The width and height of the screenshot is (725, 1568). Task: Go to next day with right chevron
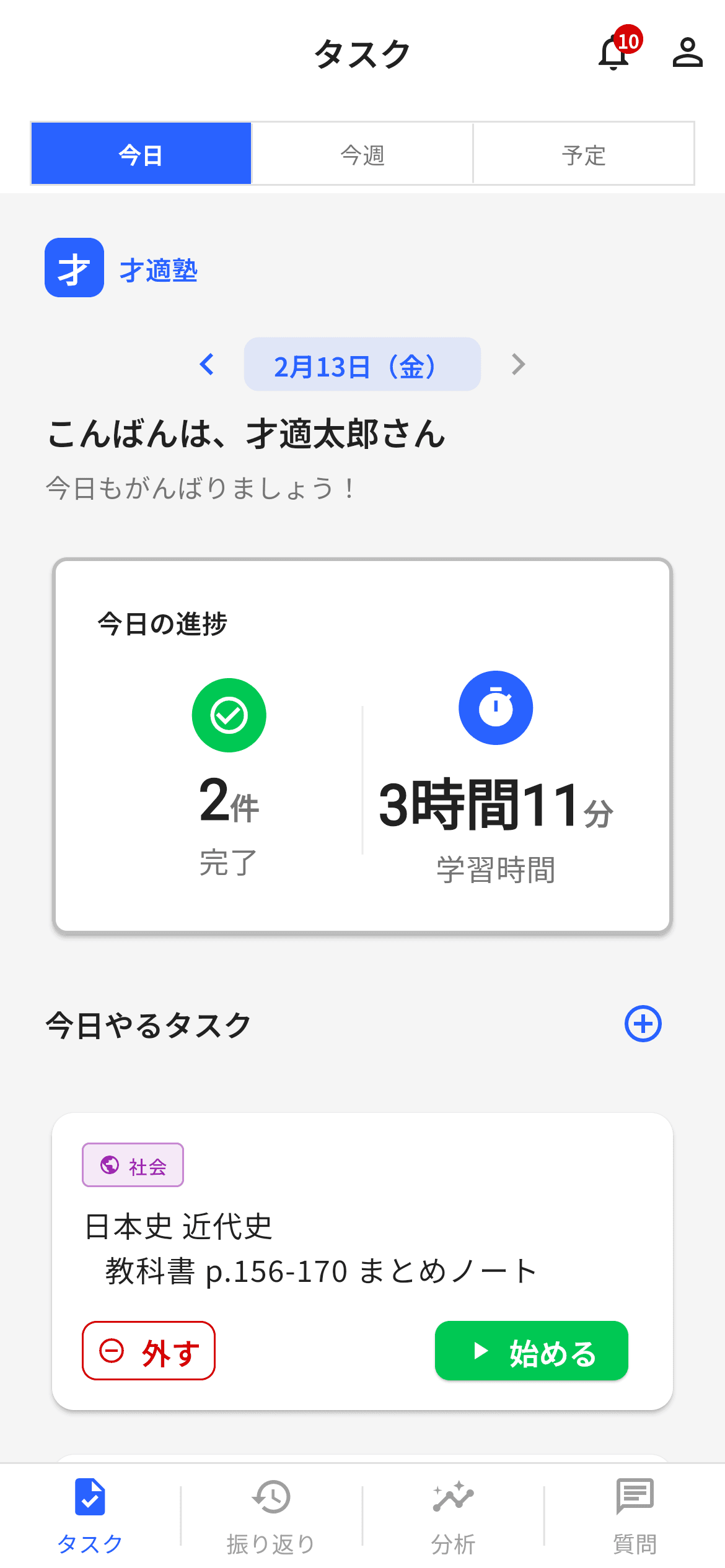518,365
